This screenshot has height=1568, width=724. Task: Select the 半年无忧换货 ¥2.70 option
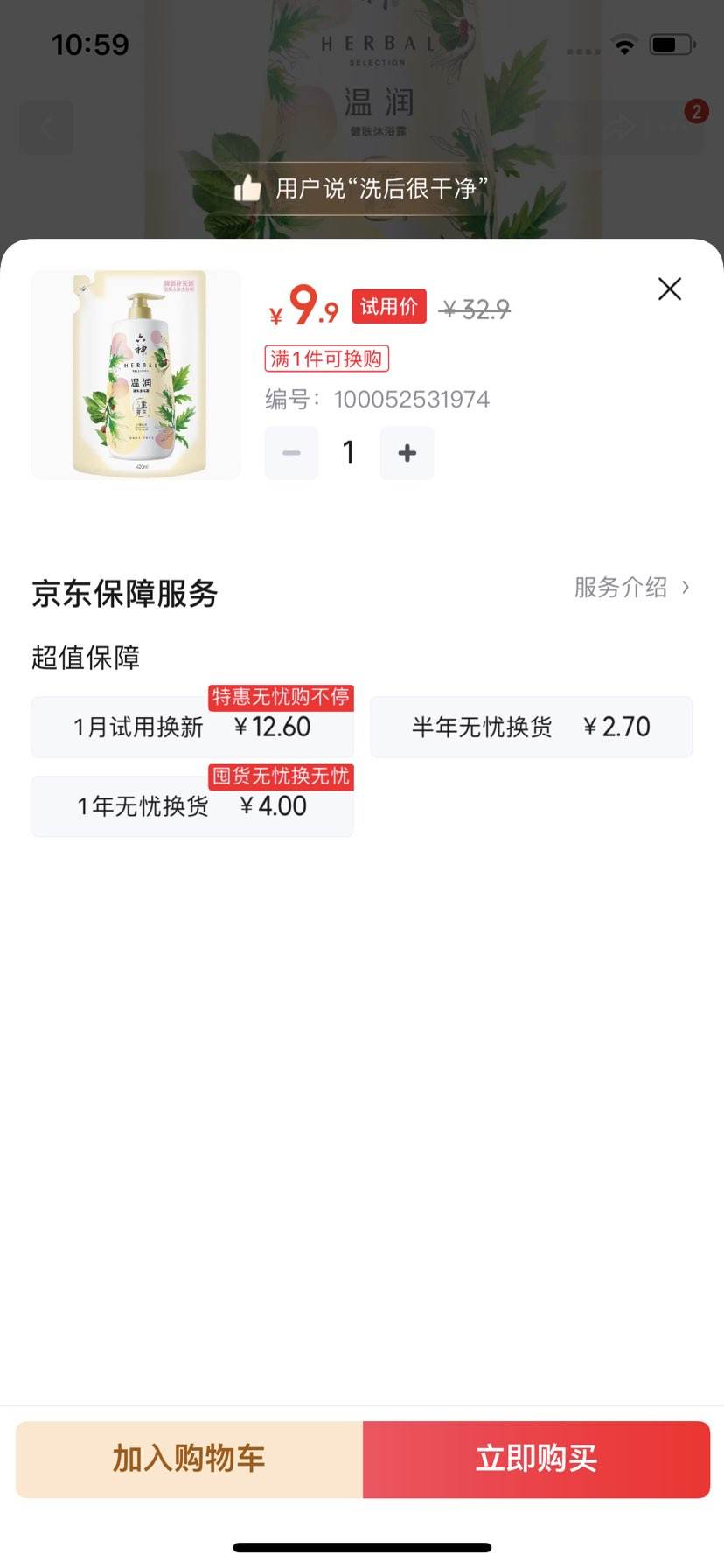(532, 727)
